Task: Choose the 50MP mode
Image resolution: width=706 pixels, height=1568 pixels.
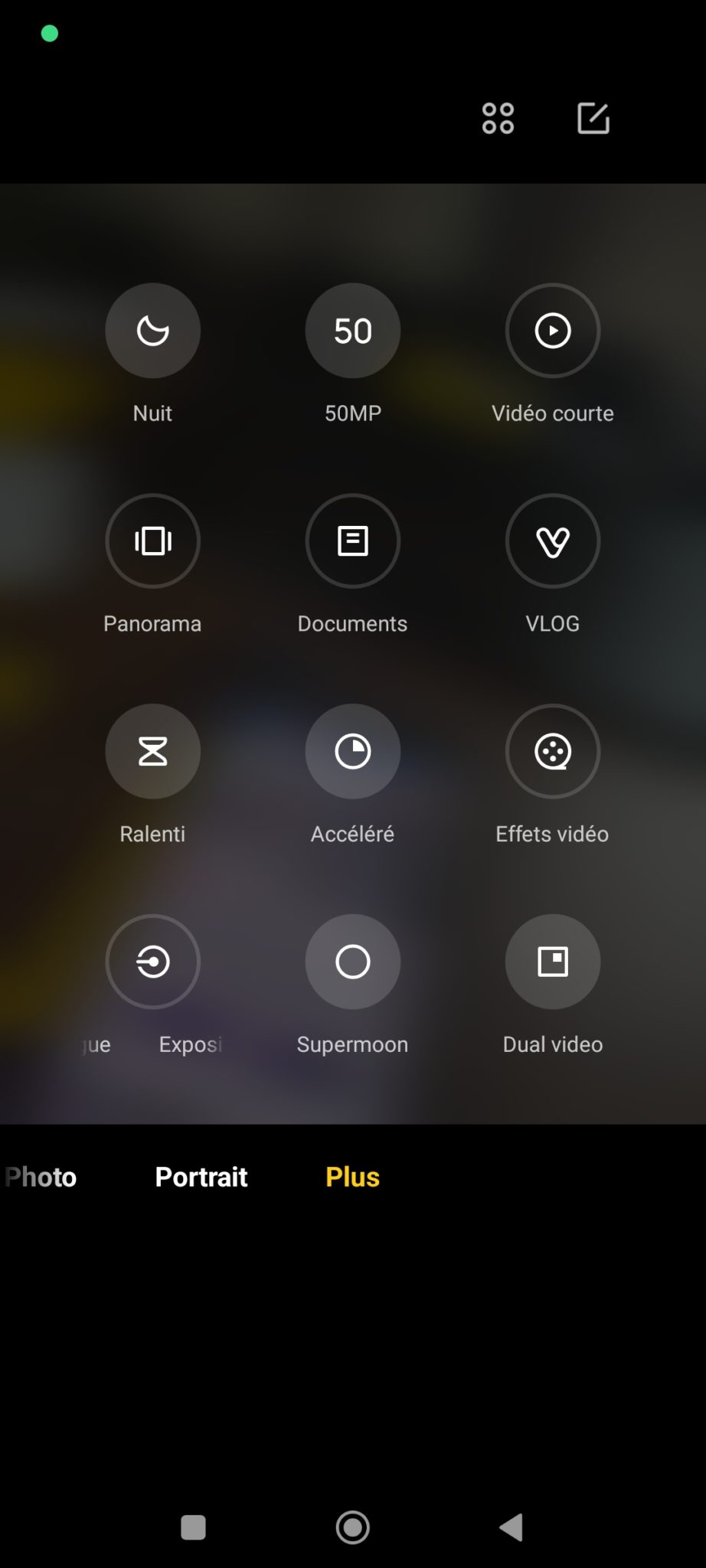Action: (352, 331)
